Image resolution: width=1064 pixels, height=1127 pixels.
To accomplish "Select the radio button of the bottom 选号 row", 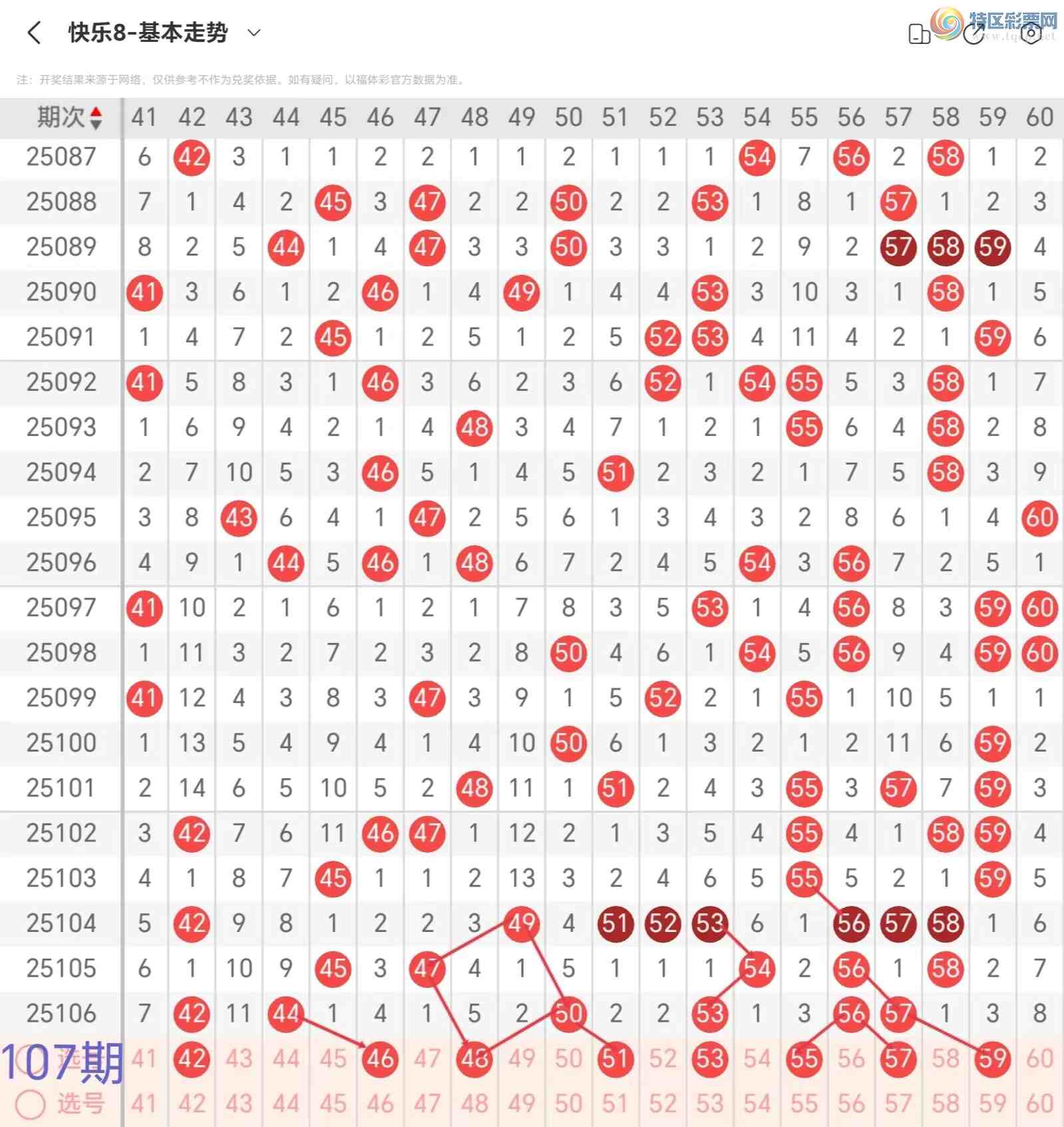I will [x=31, y=1104].
